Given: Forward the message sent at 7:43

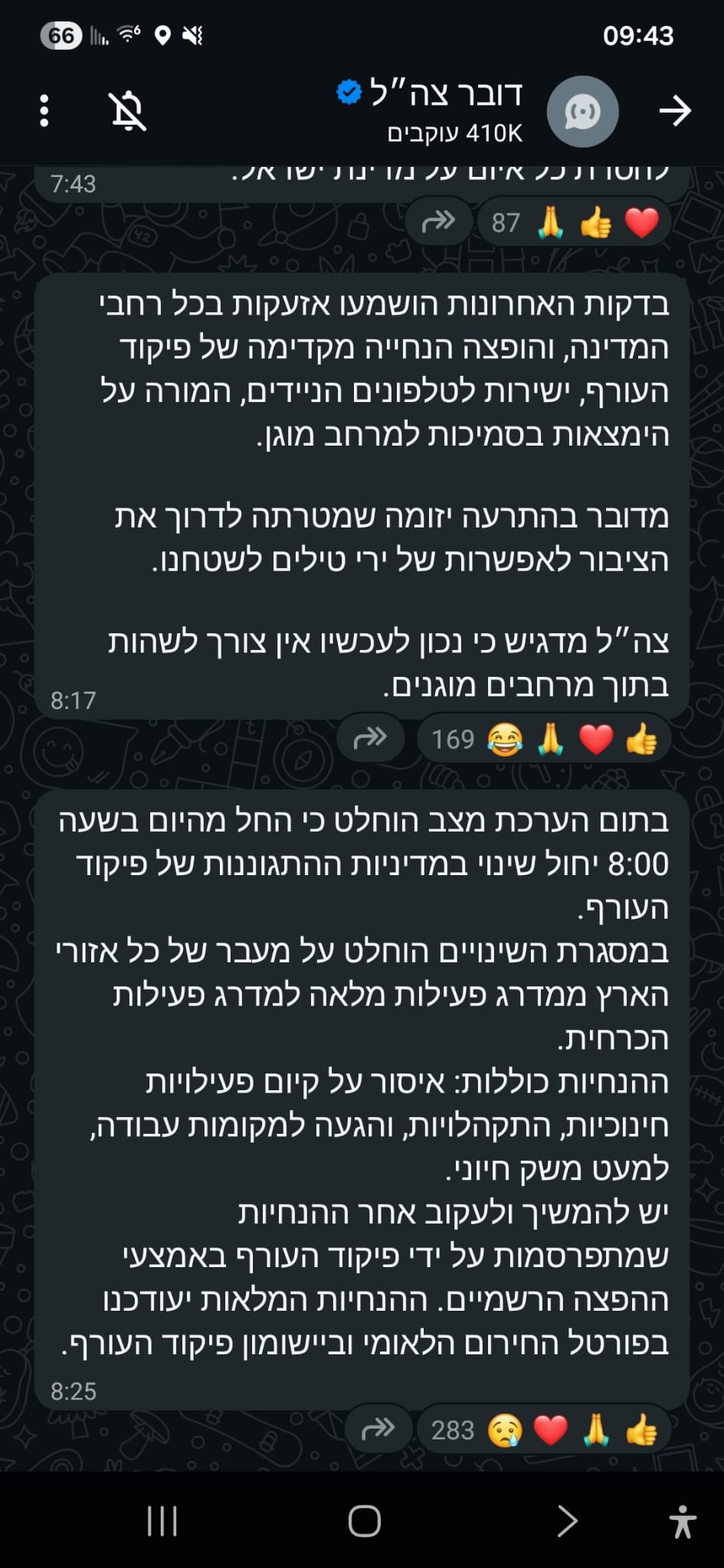Looking at the screenshot, I should 438,222.
